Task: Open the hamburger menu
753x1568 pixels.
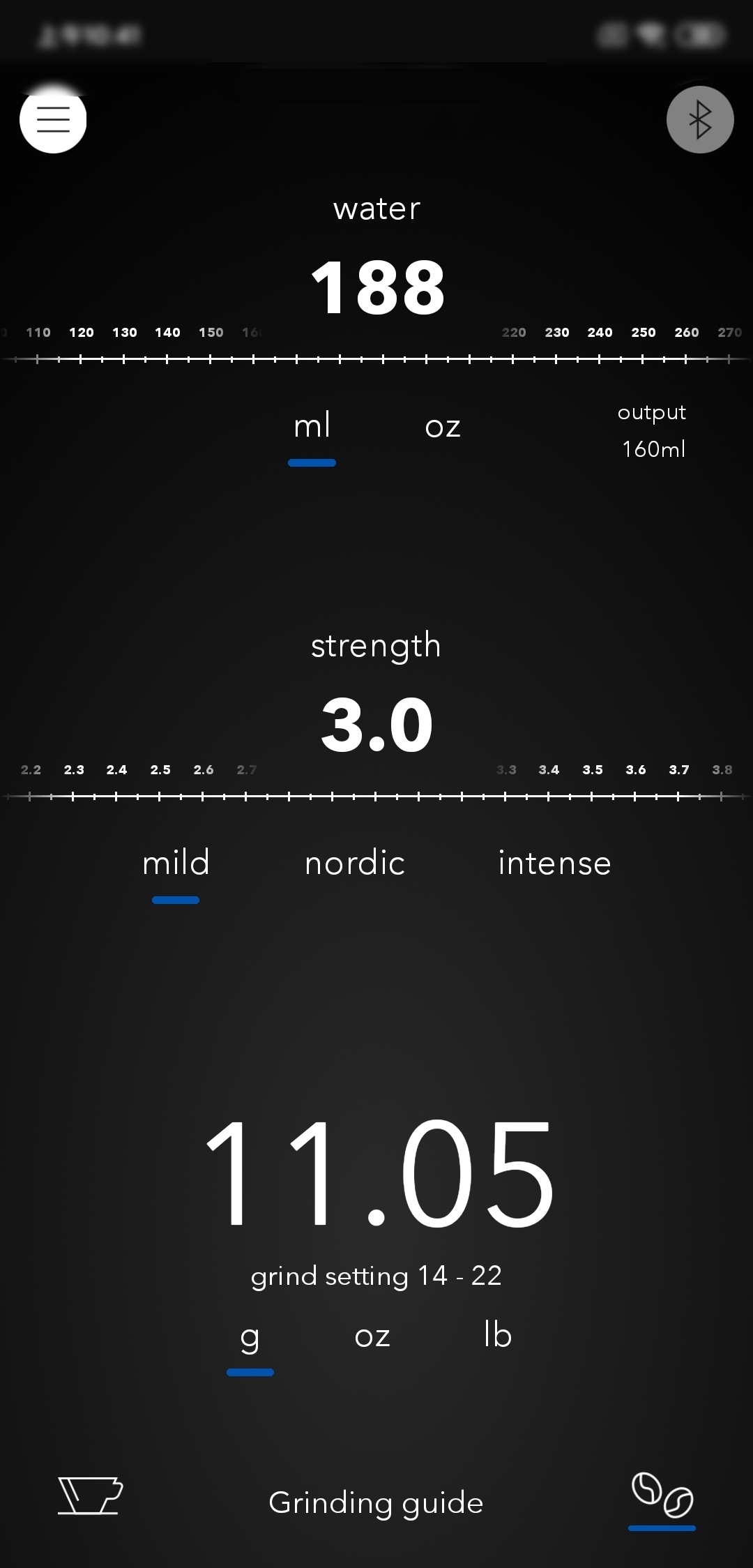Action: (53, 119)
